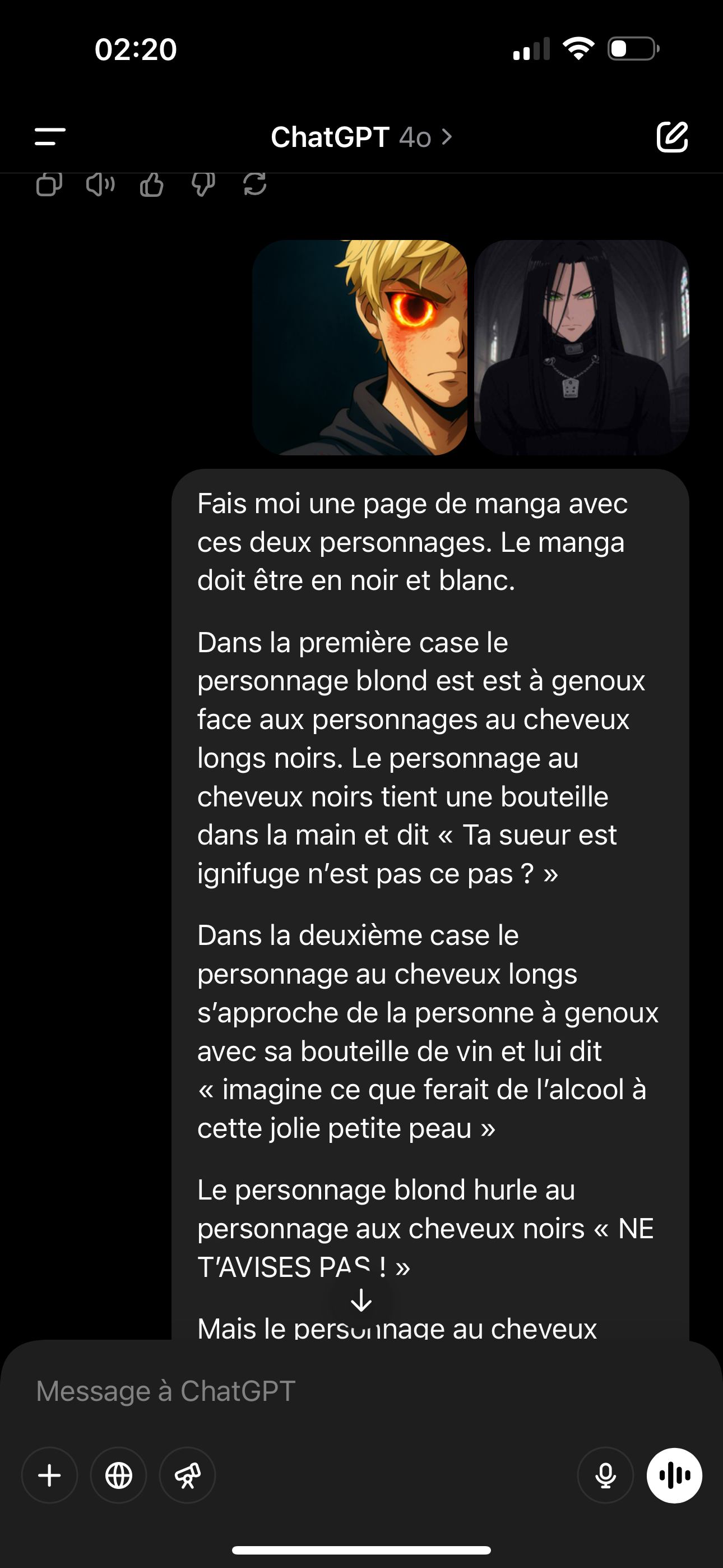The width and height of the screenshot is (723, 1568).
Task: Tap the telescope deep research icon
Action: [x=187, y=1475]
